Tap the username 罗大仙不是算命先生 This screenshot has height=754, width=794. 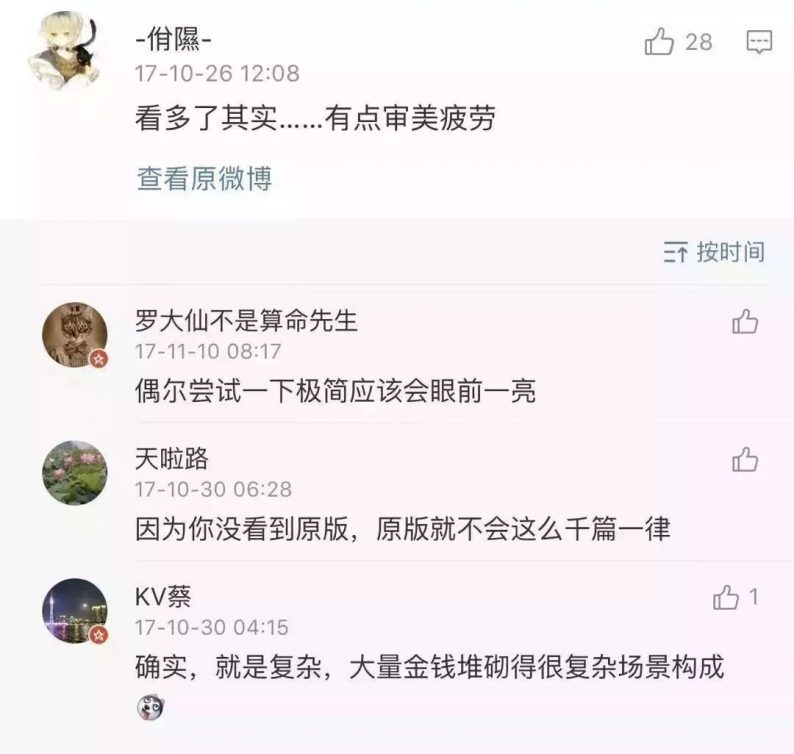point(246,321)
